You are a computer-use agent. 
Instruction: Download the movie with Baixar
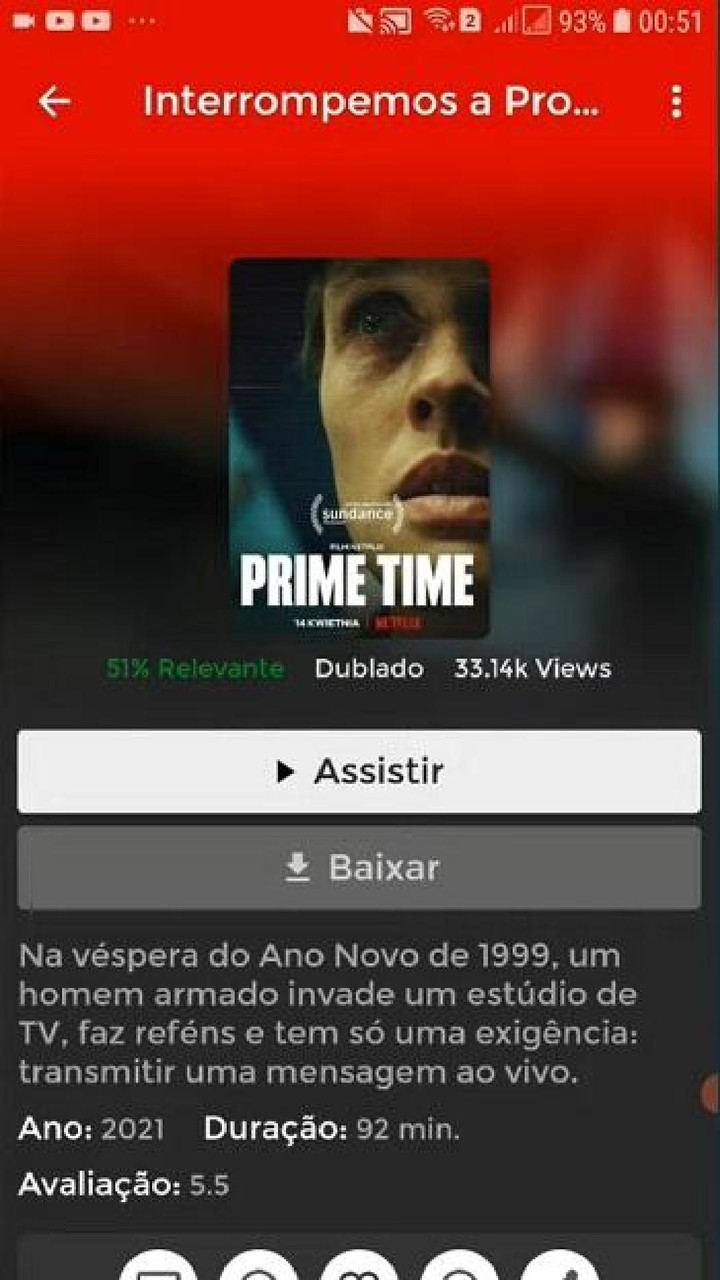pos(359,867)
